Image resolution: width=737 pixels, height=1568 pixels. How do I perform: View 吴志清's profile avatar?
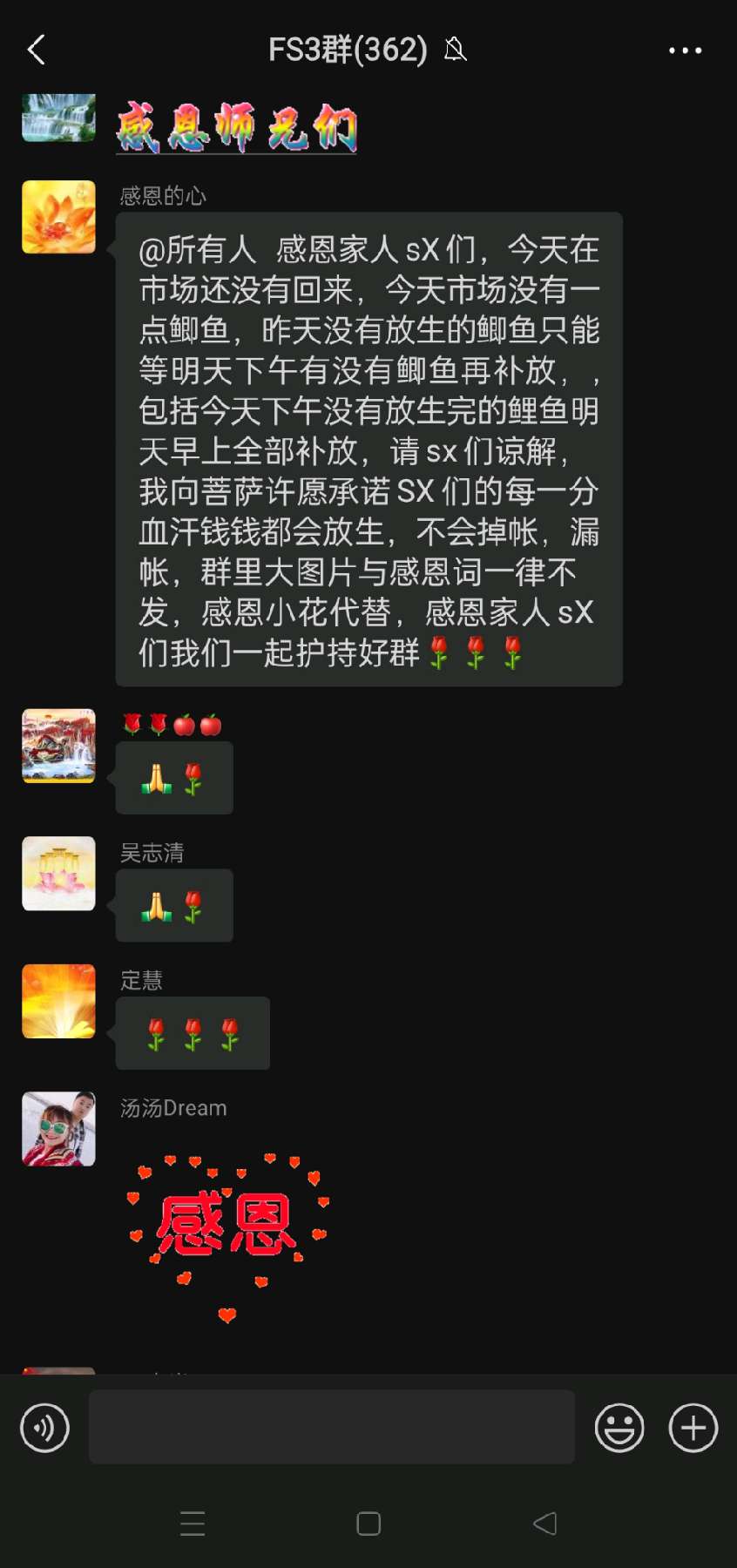(x=58, y=874)
